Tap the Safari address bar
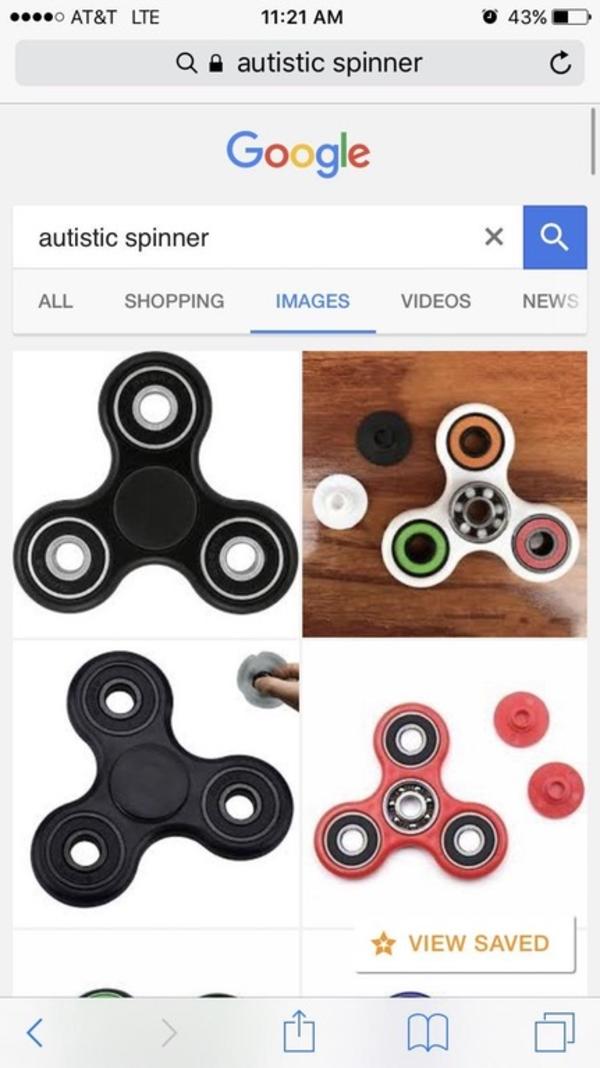 (x=300, y=63)
